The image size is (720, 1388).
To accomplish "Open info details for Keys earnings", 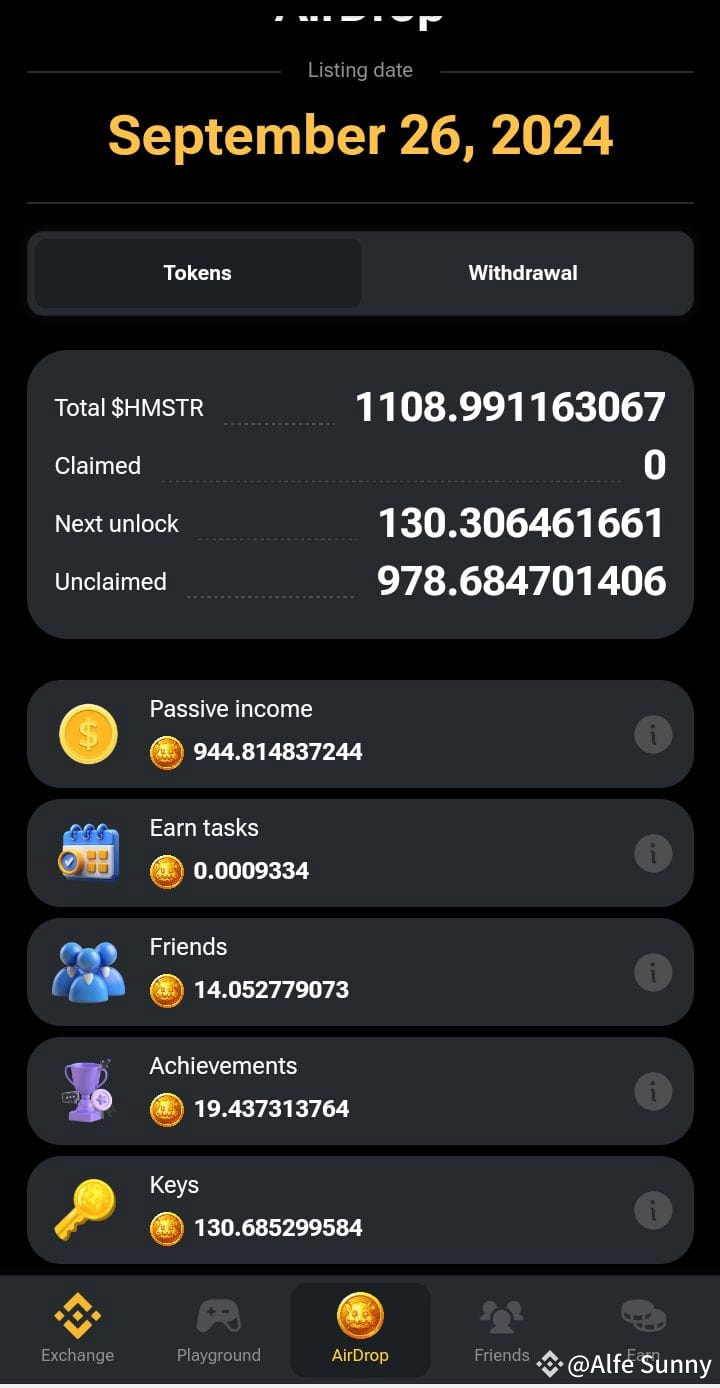I will click(653, 1209).
